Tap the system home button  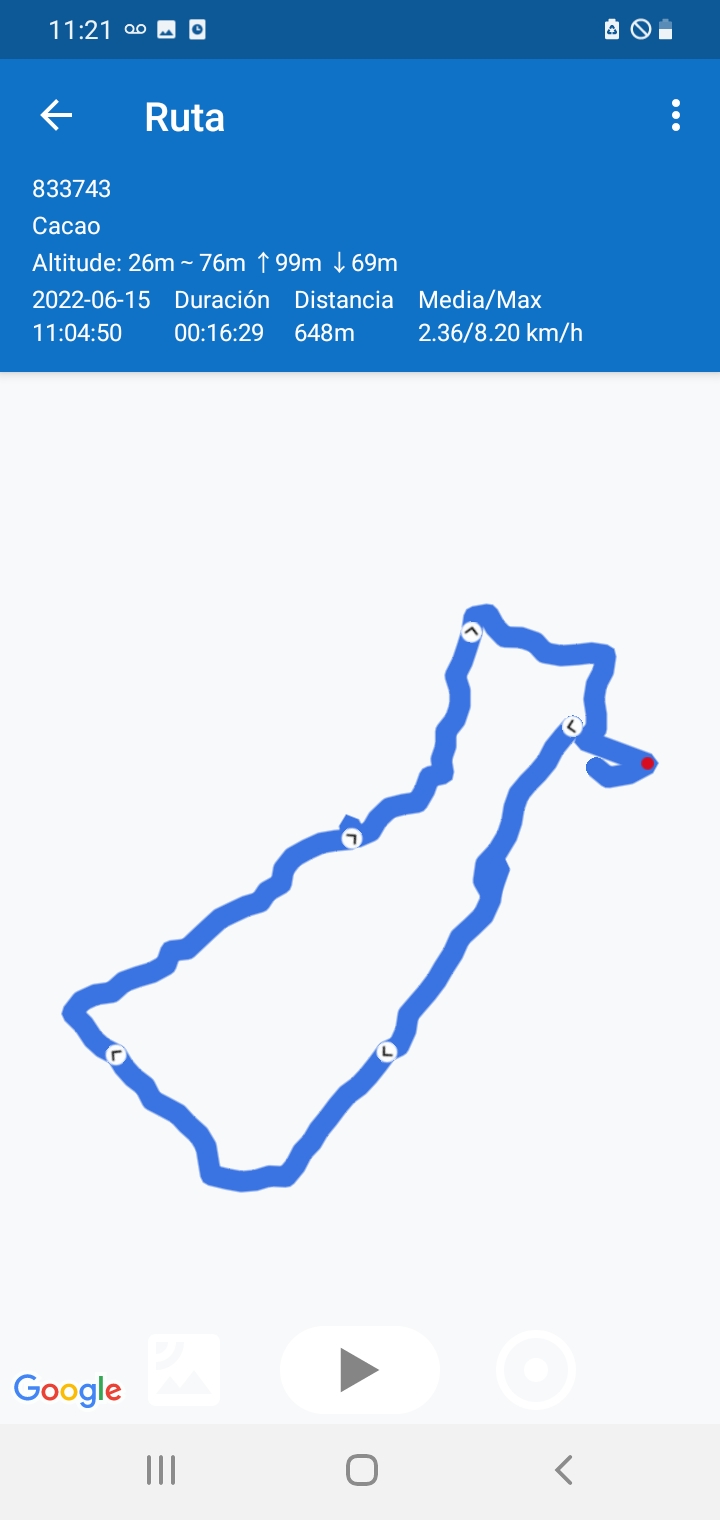click(361, 1469)
